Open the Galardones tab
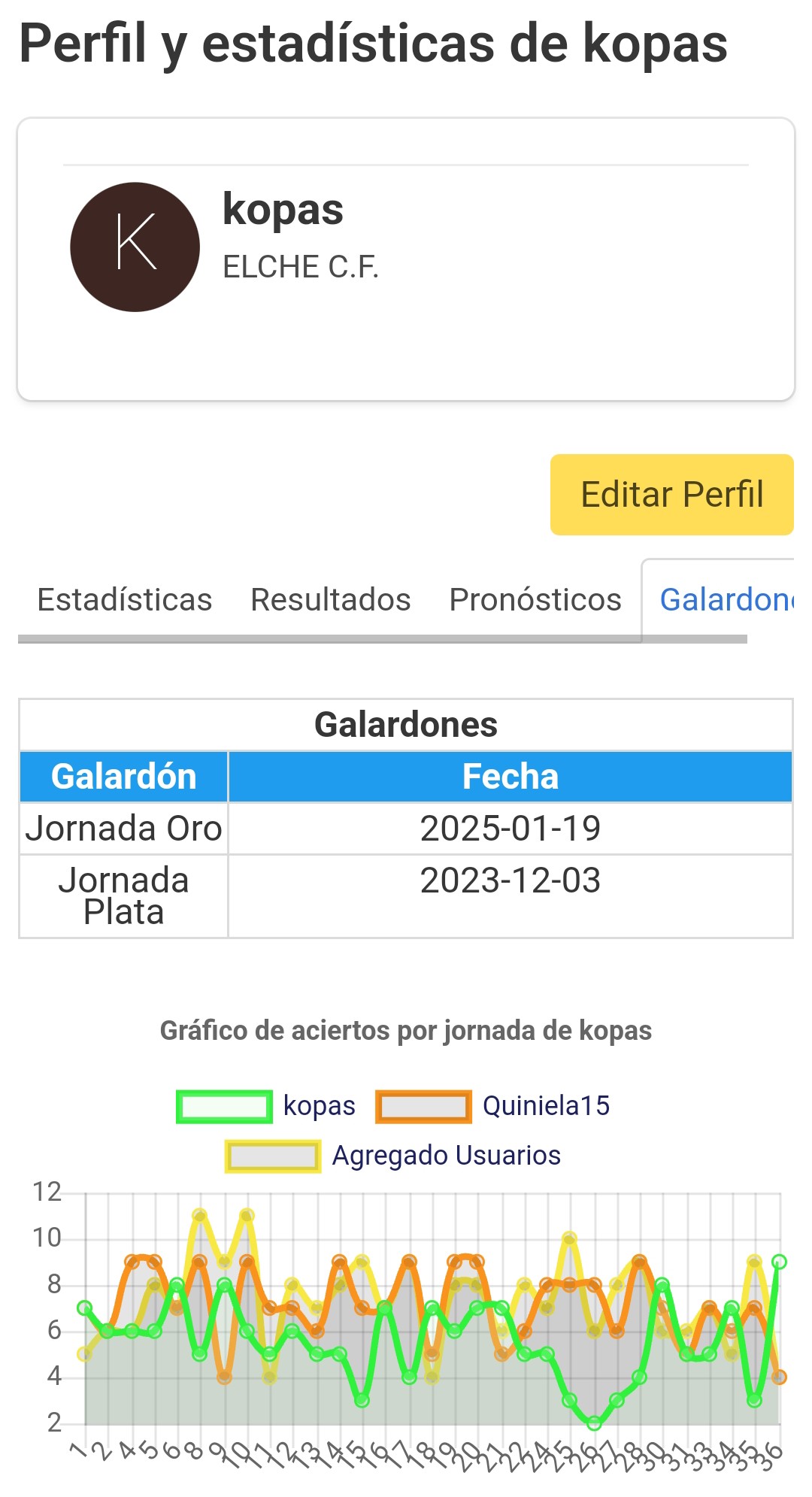Viewport: 812px width, 1497px height. pos(726,600)
